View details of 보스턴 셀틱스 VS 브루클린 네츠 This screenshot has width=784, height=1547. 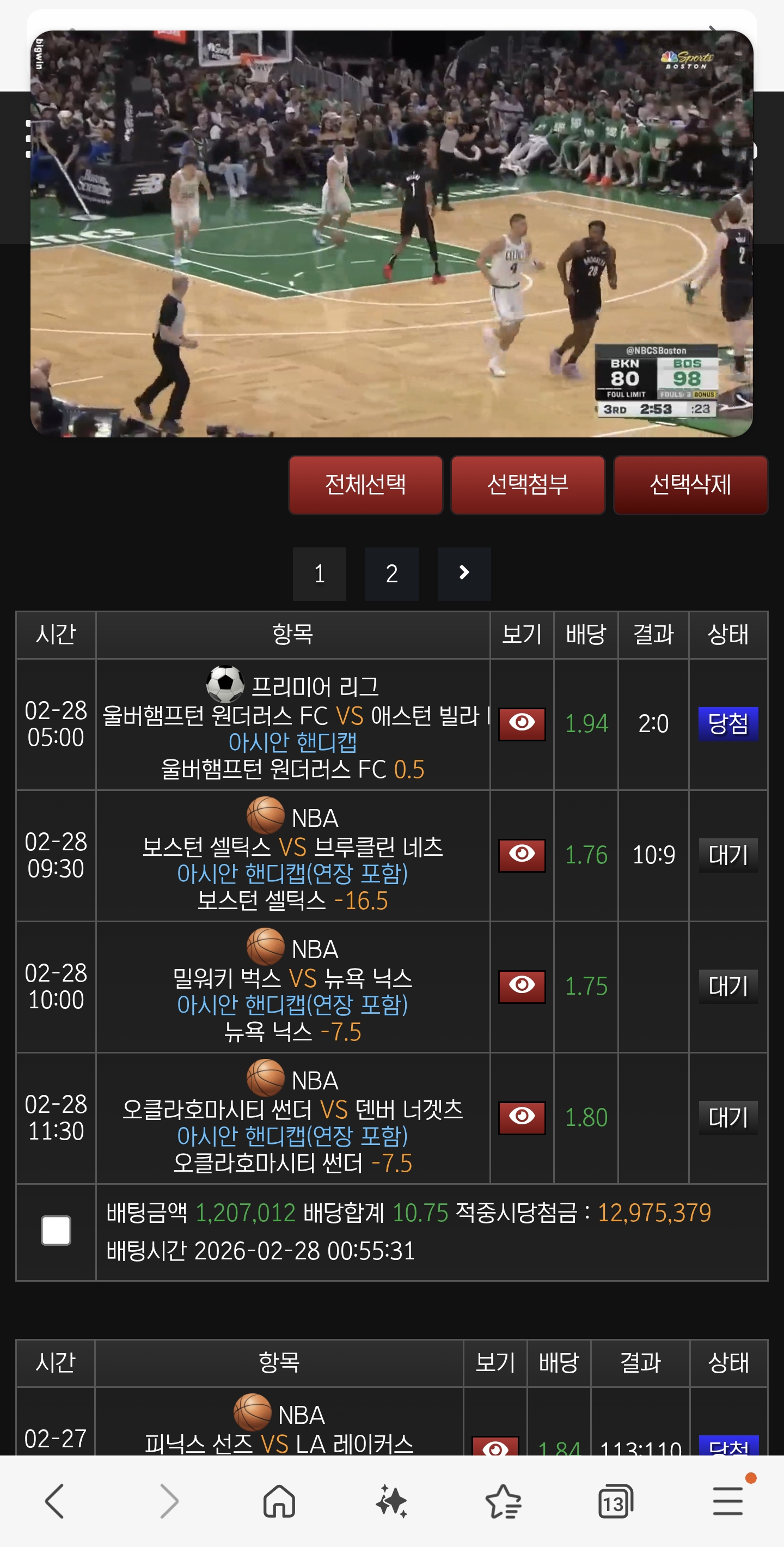click(x=522, y=855)
